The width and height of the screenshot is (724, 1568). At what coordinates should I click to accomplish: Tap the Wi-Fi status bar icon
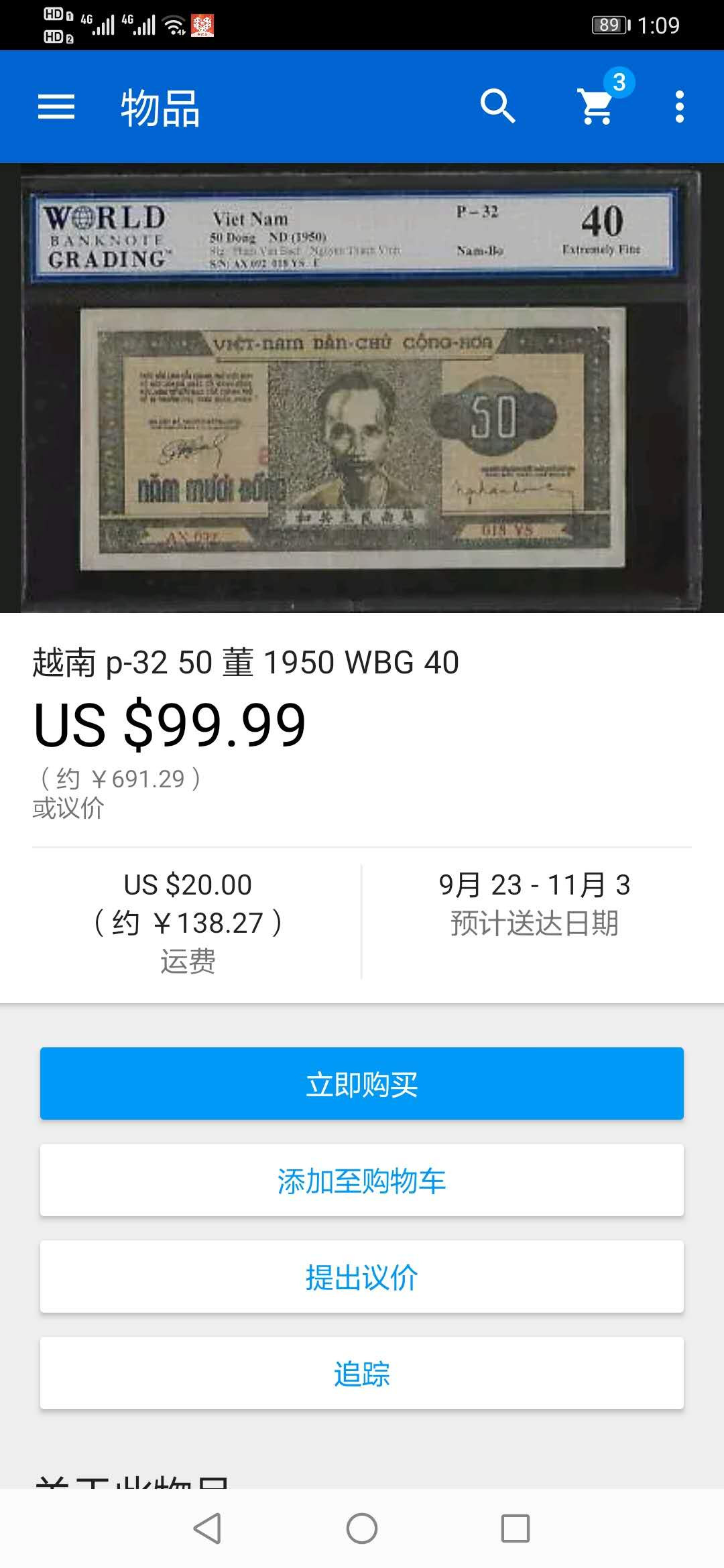(x=176, y=24)
